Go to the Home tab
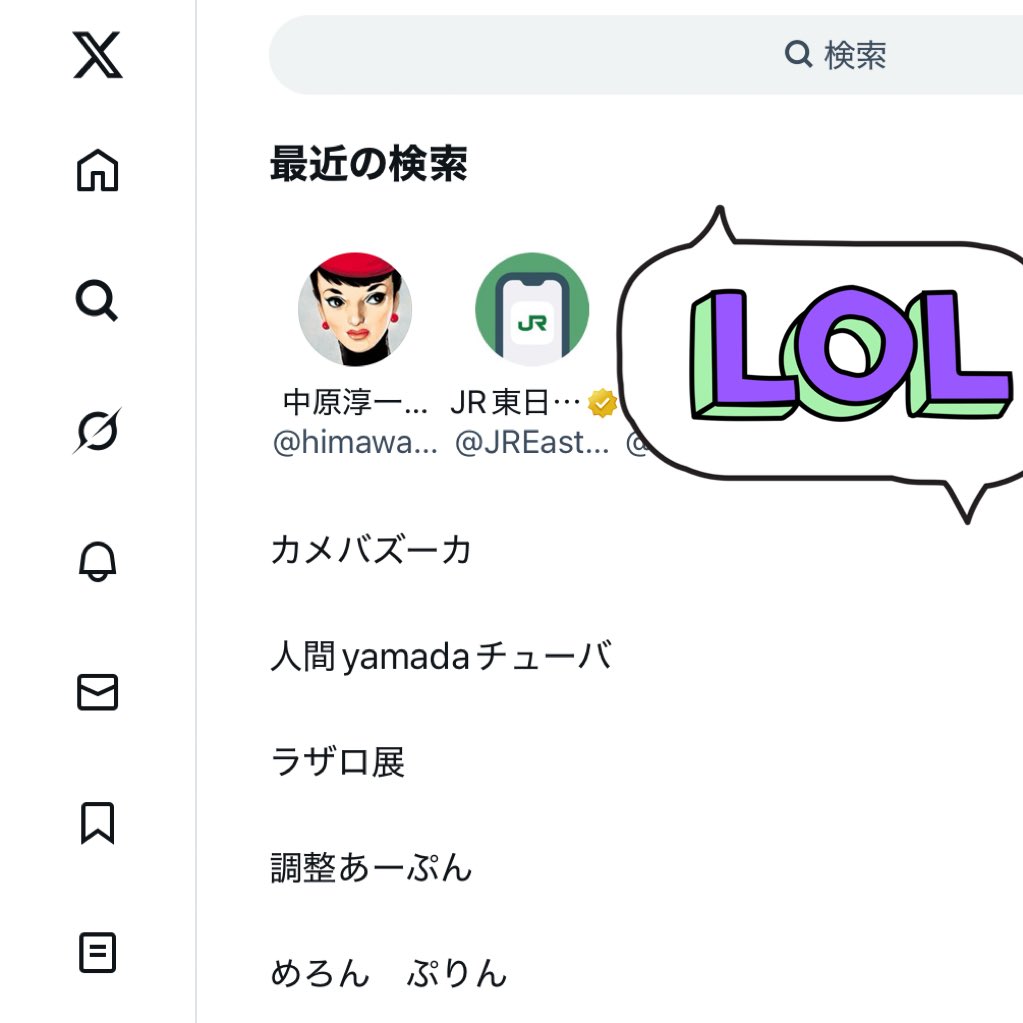 click(98, 170)
